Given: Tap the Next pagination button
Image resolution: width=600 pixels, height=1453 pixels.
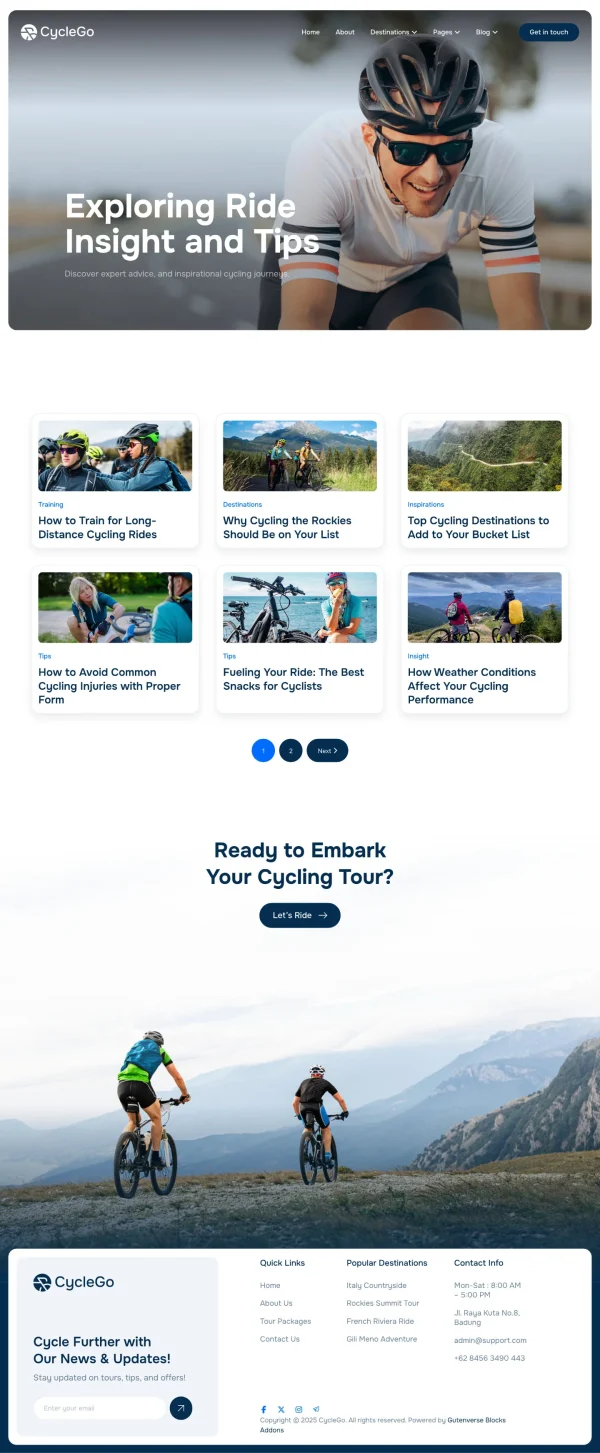Looking at the screenshot, I should pos(327,751).
